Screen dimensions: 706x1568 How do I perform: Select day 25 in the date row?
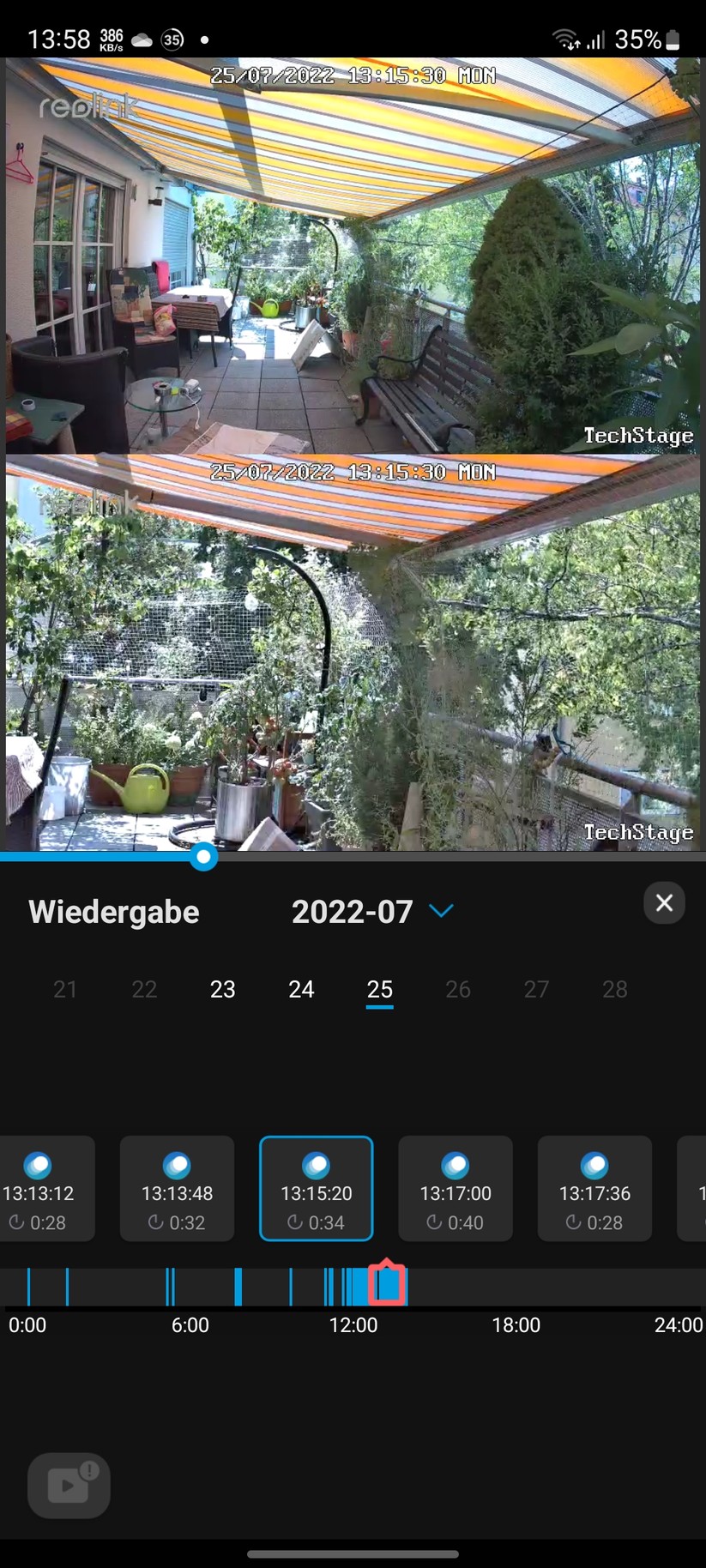[x=379, y=989]
